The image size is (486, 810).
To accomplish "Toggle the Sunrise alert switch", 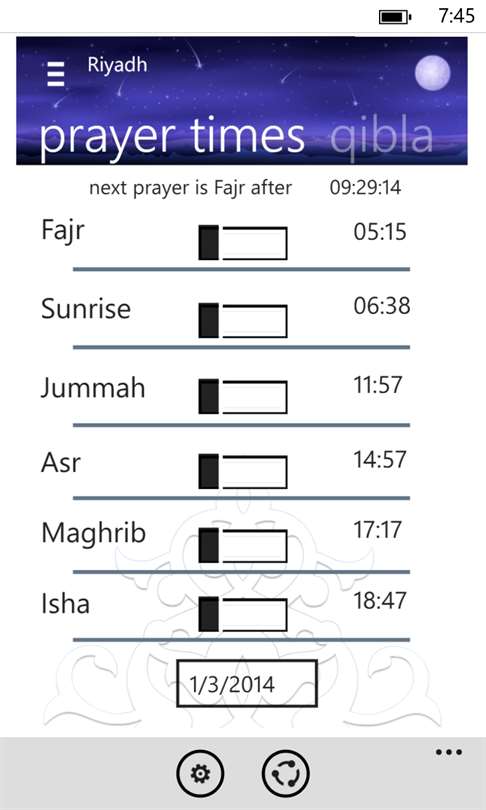I will click(243, 321).
